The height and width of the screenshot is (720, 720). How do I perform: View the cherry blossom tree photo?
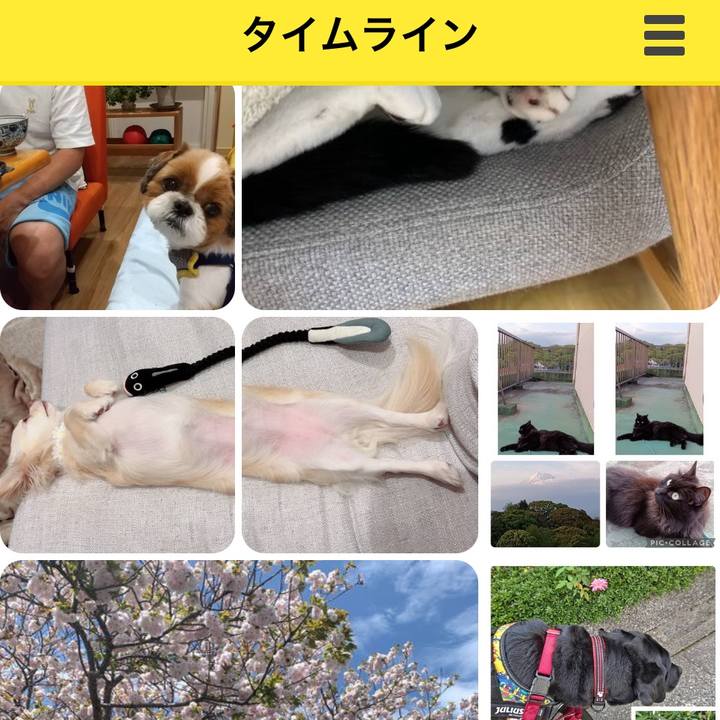(x=239, y=640)
